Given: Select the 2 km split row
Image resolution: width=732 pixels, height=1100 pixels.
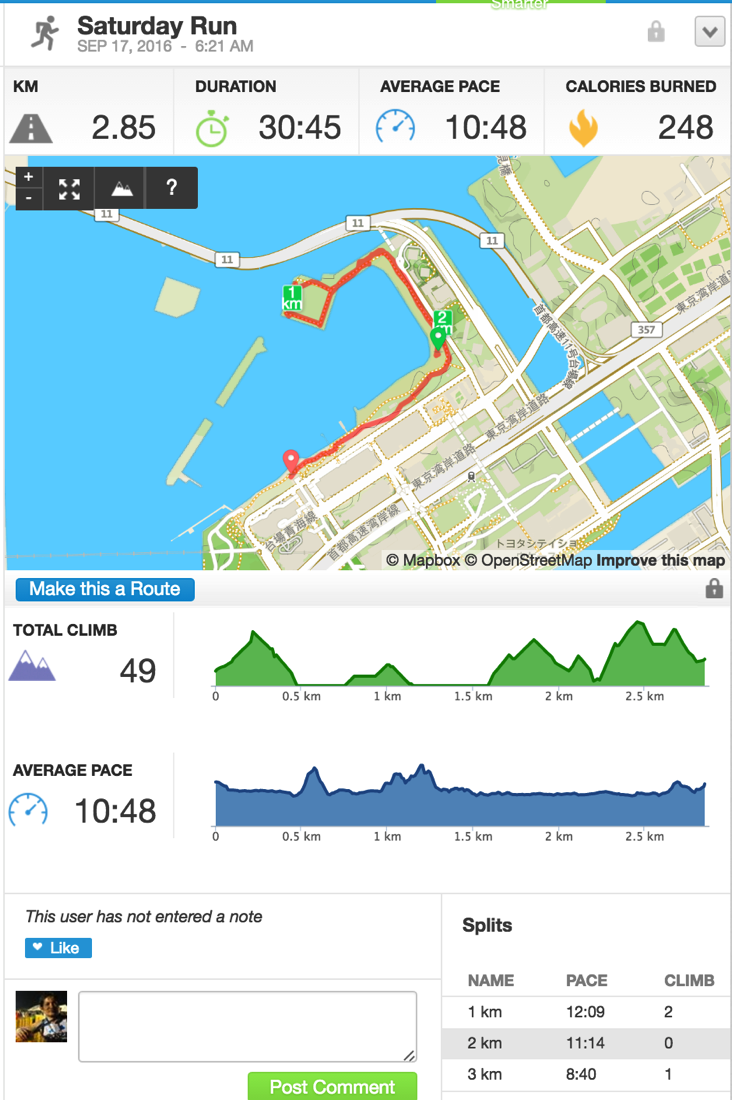Looking at the screenshot, I should tap(585, 1043).
